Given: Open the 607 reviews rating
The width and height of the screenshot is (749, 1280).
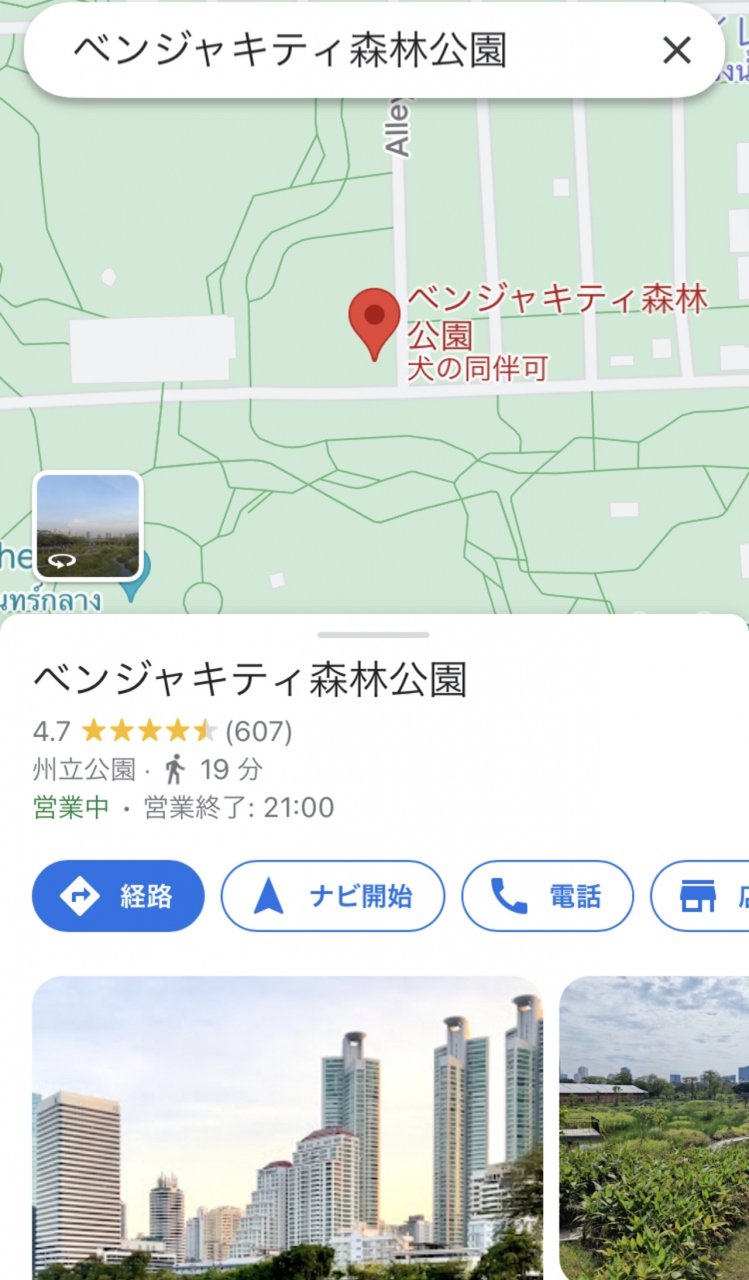Looking at the screenshot, I should click(x=258, y=732).
